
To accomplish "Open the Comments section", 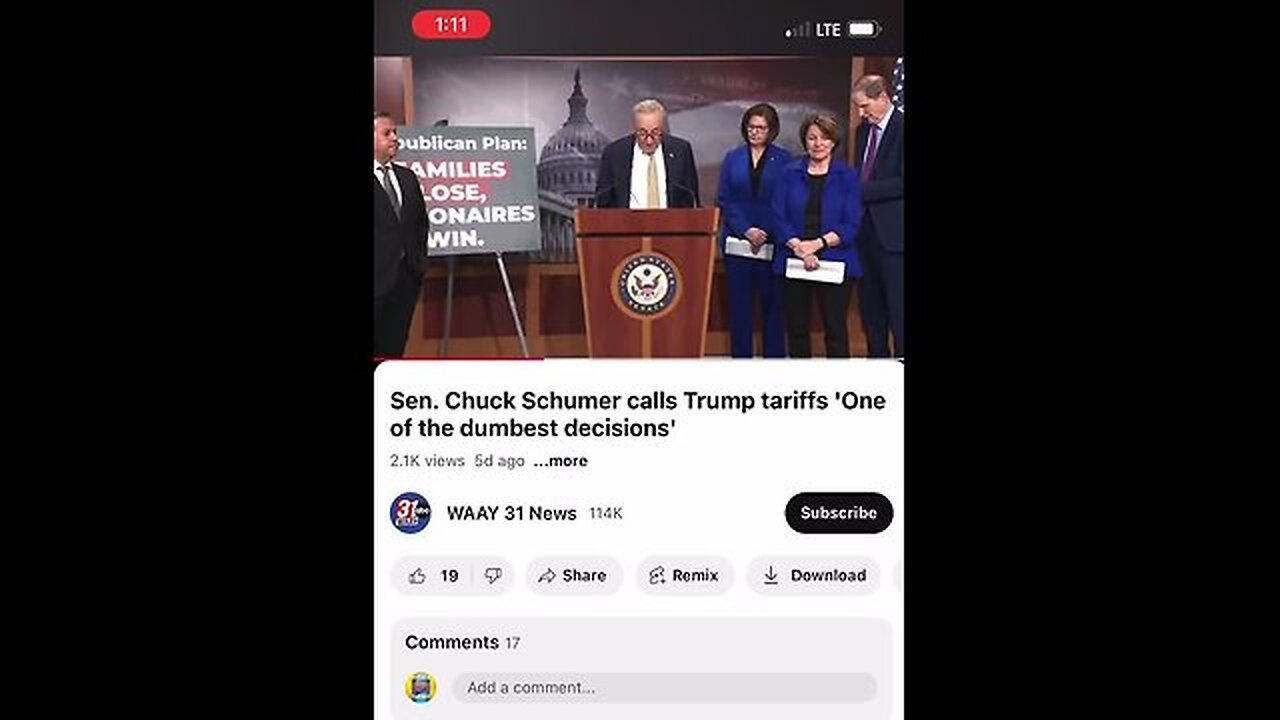I will click(462, 642).
